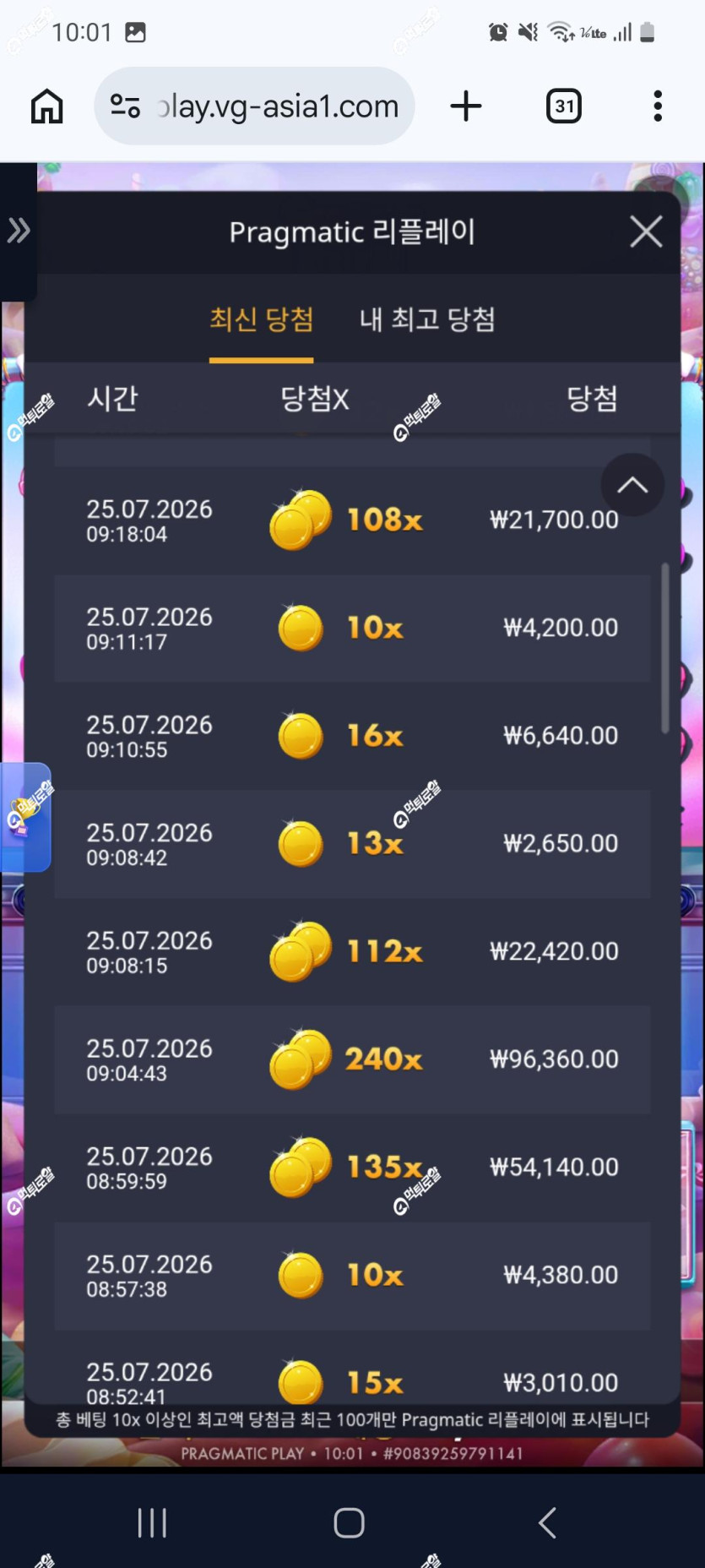
Task: Close the Pragmatic replay dialog
Action: pyautogui.click(x=646, y=231)
